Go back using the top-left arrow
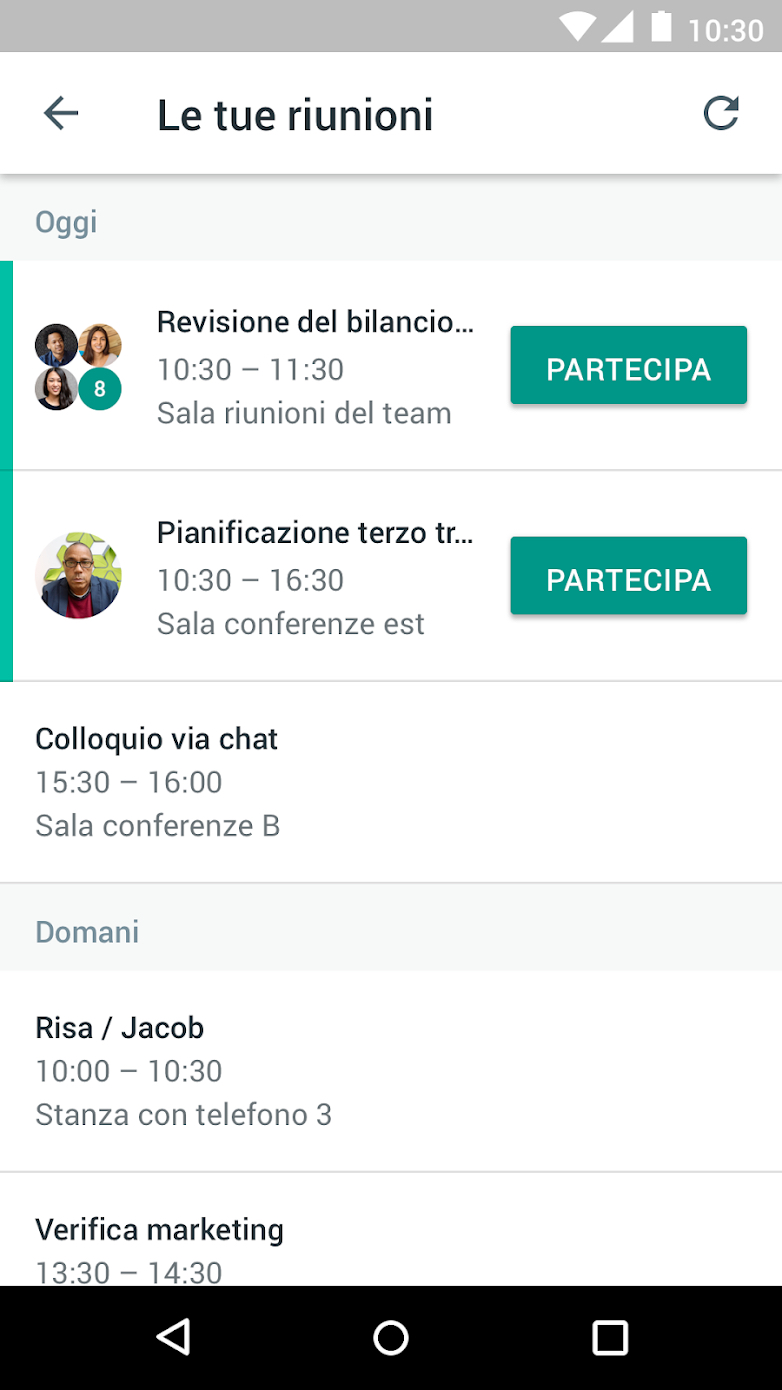This screenshot has height=1390, width=782. coord(61,114)
